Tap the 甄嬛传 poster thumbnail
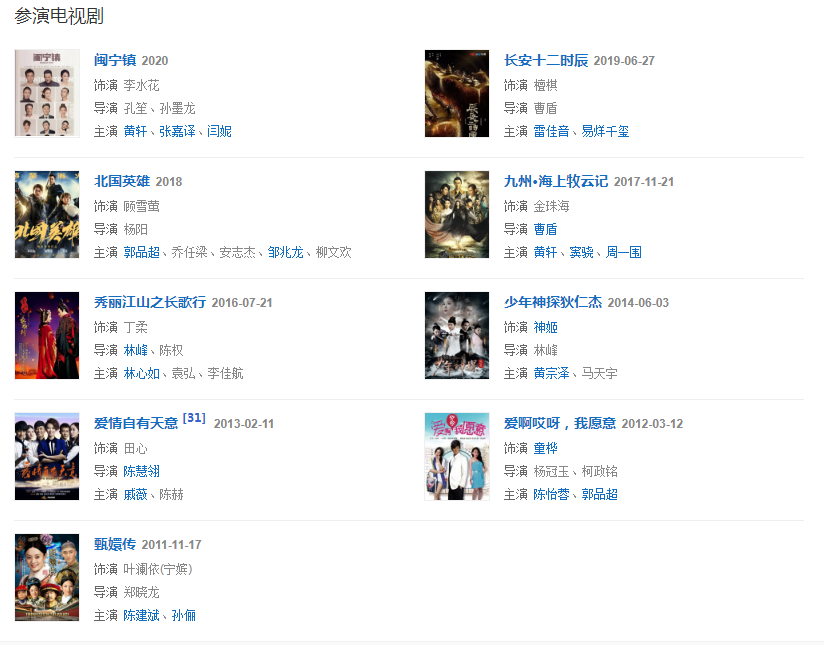 (47, 577)
